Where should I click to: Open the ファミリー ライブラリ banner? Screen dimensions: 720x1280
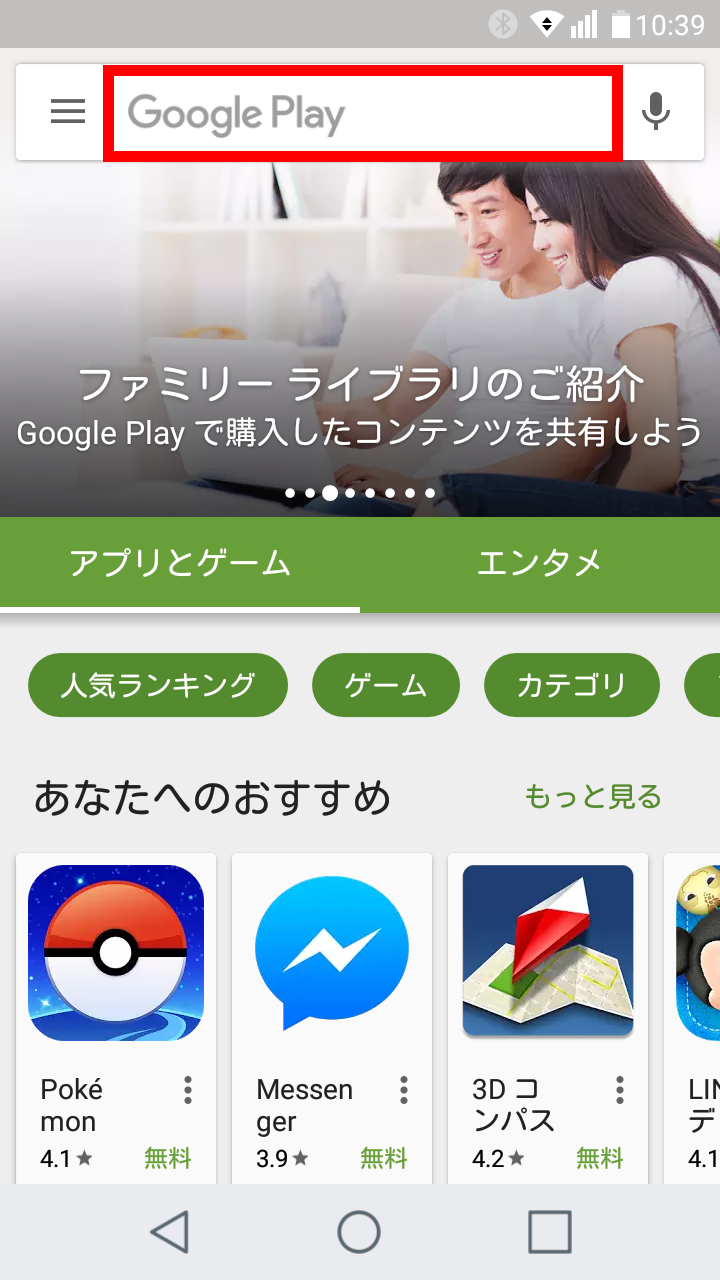pos(360,340)
